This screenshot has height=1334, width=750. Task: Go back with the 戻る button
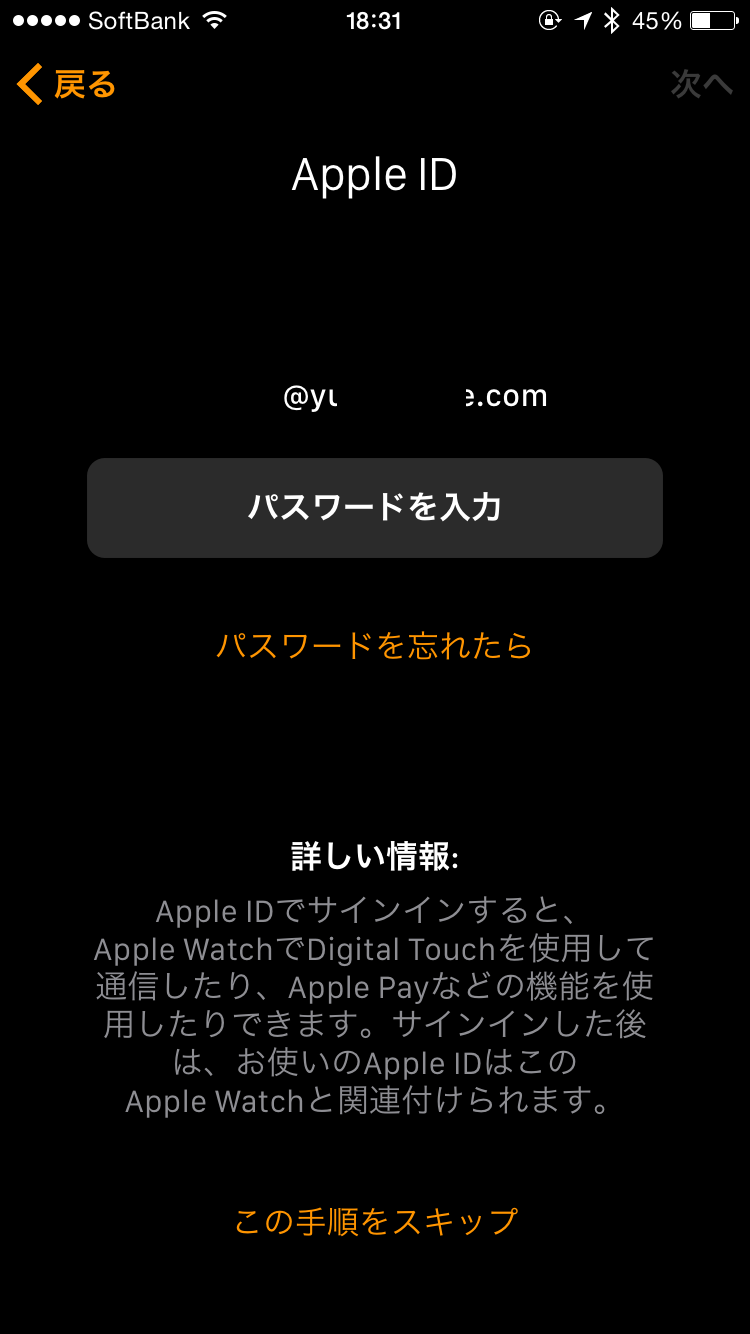(67, 85)
